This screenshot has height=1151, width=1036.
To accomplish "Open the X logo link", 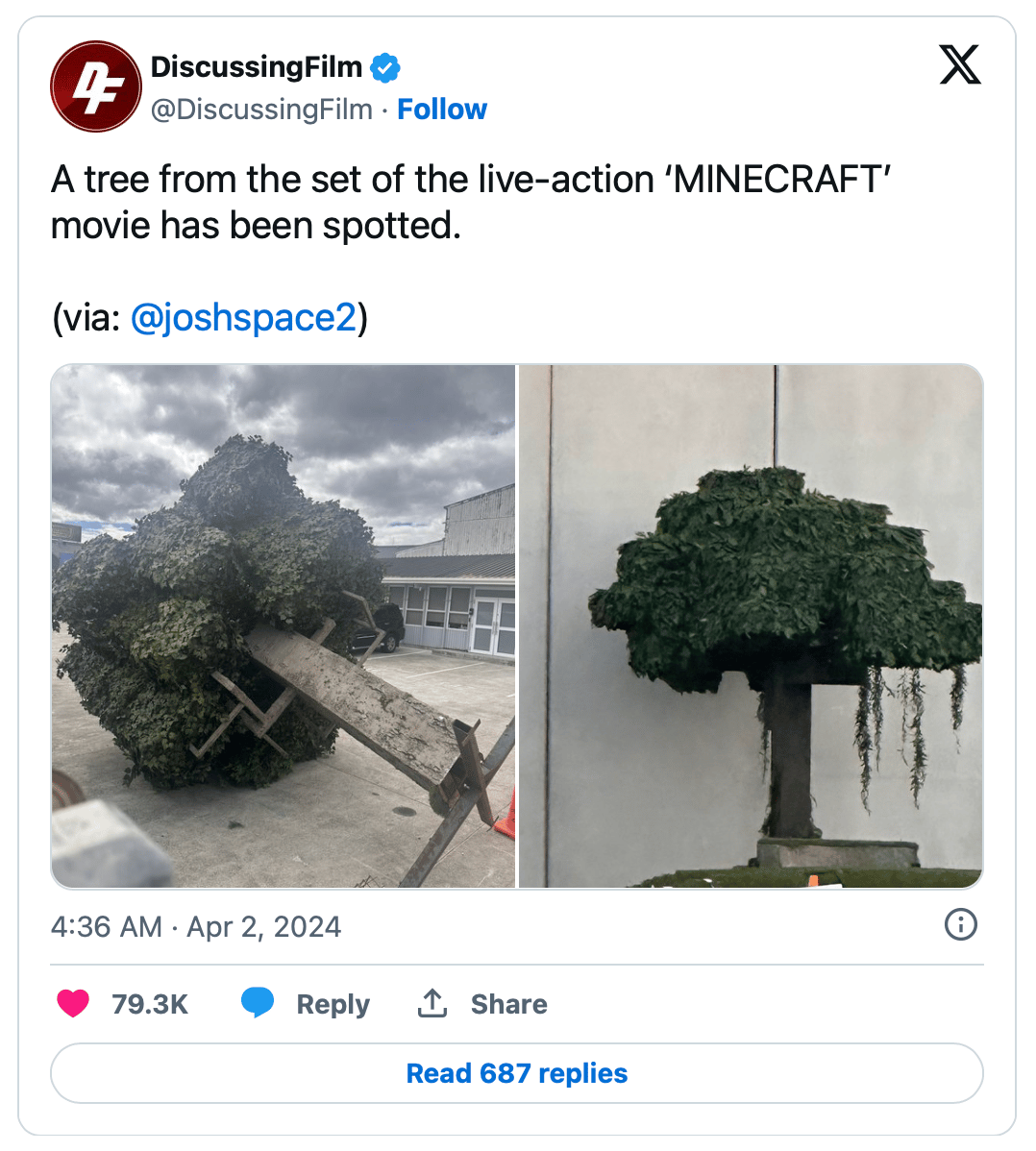I will (x=959, y=65).
